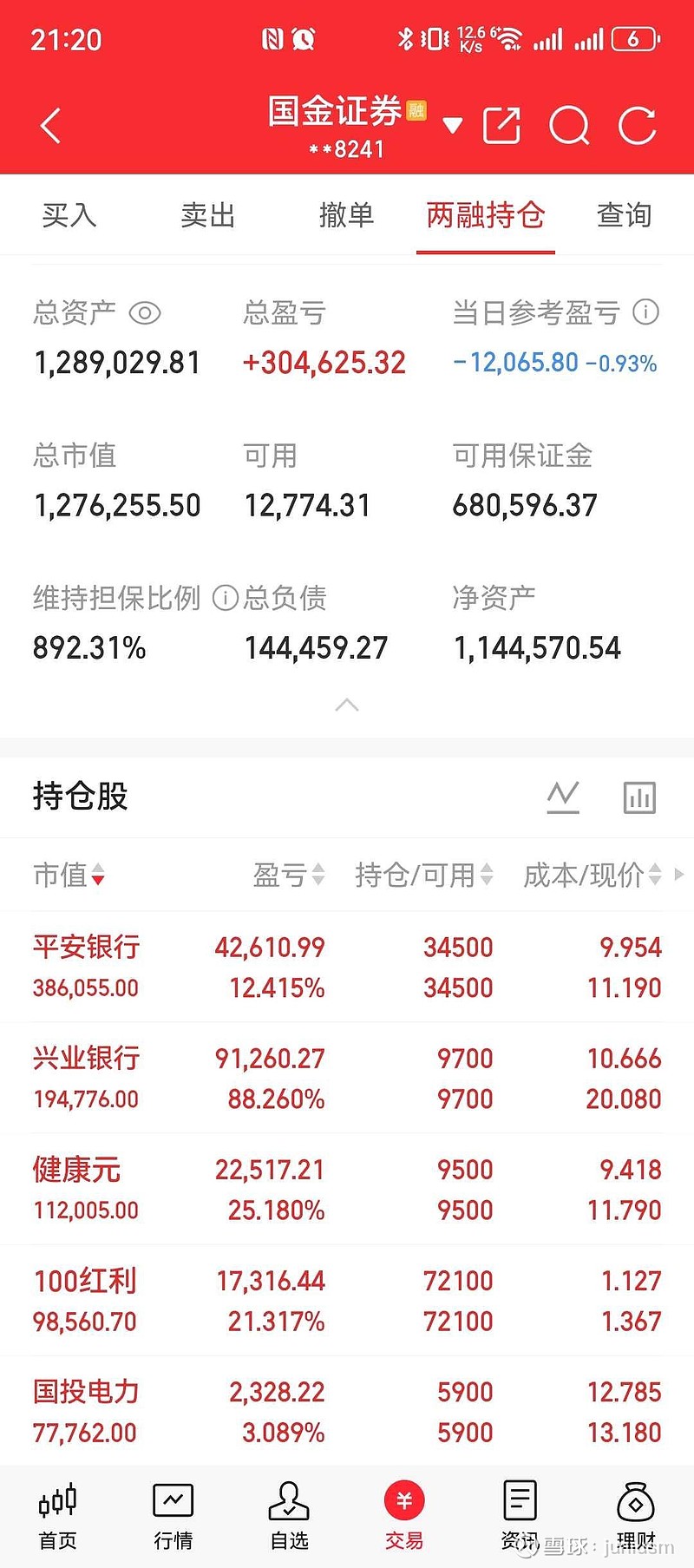Image resolution: width=694 pixels, height=1568 pixels.
Task: Switch to the 两融持仓 tab
Action: (486, 215)
